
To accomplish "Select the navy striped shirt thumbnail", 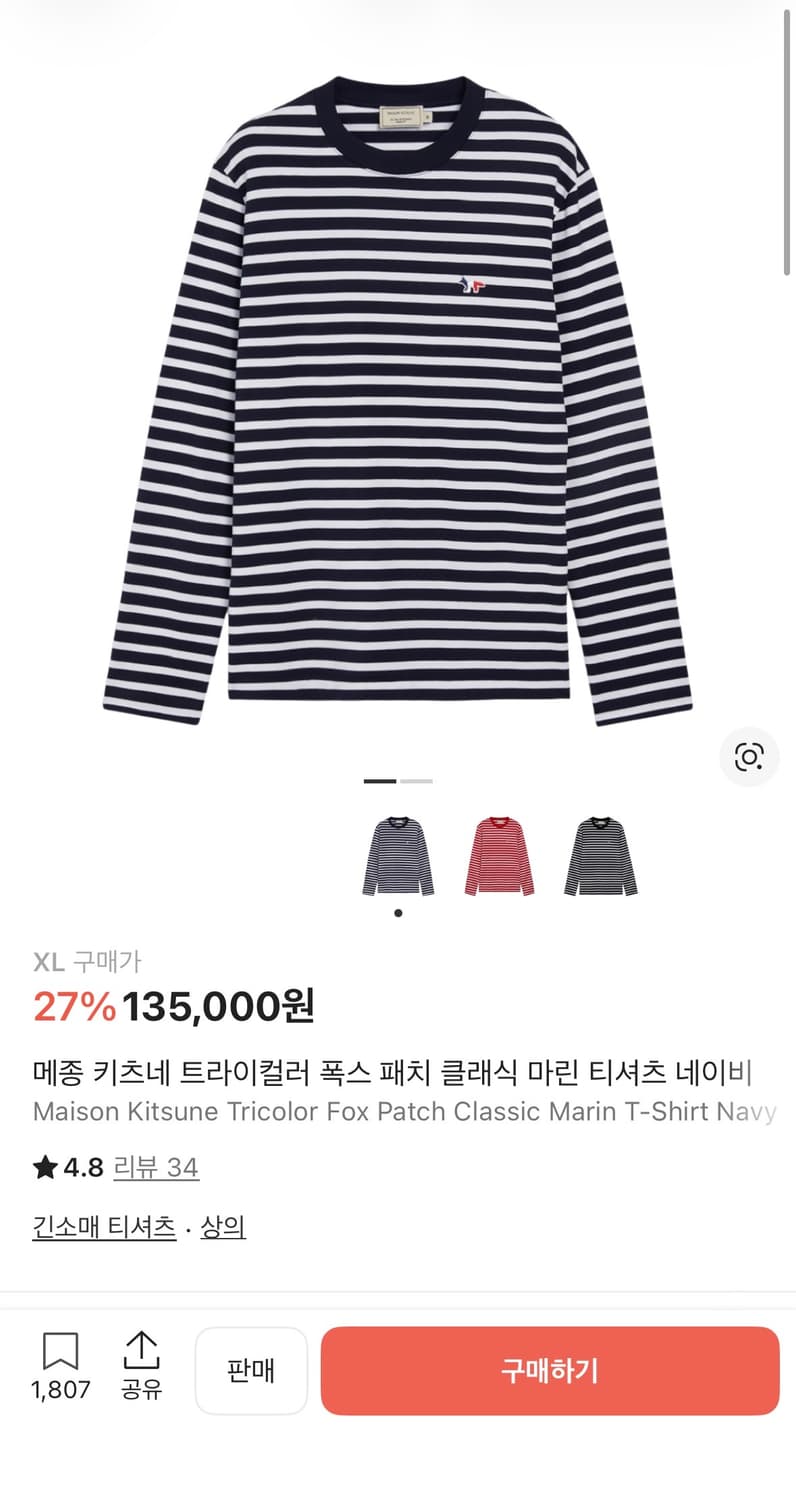I will click(397, 856).
